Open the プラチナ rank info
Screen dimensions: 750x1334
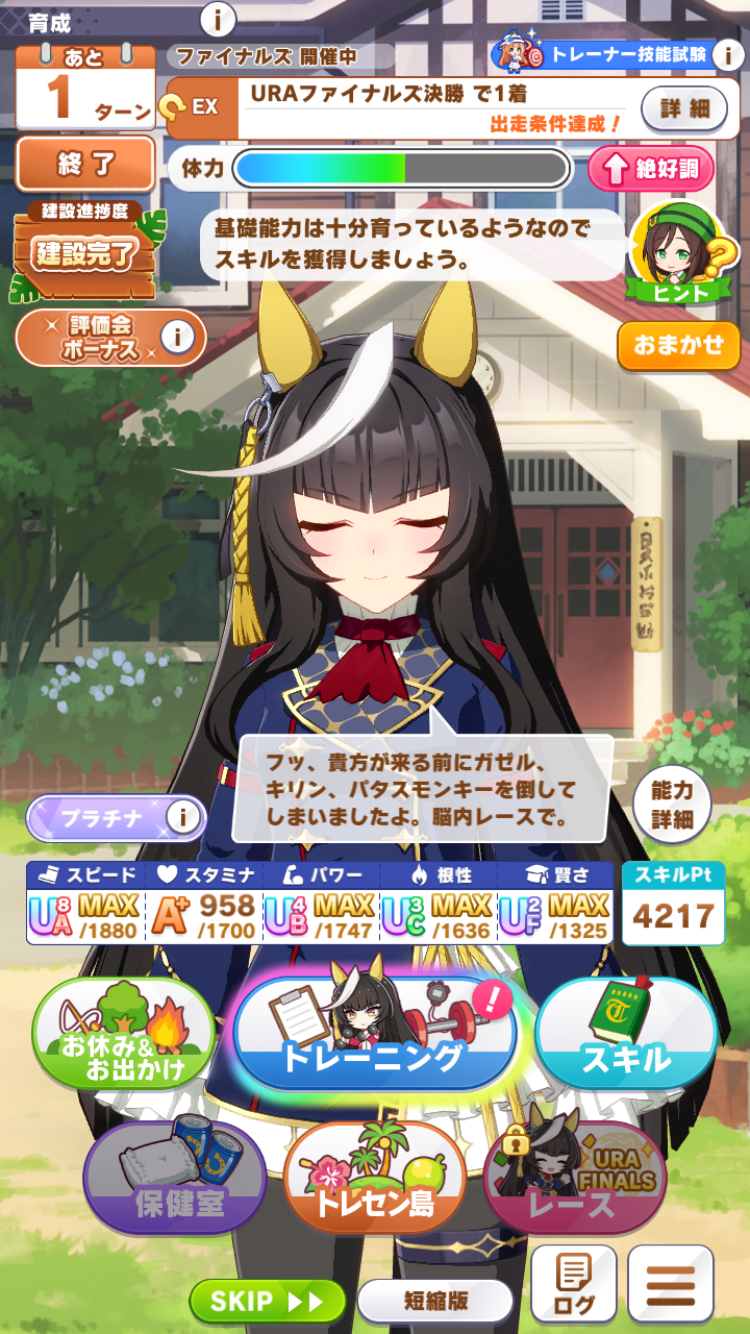point(182,818)
